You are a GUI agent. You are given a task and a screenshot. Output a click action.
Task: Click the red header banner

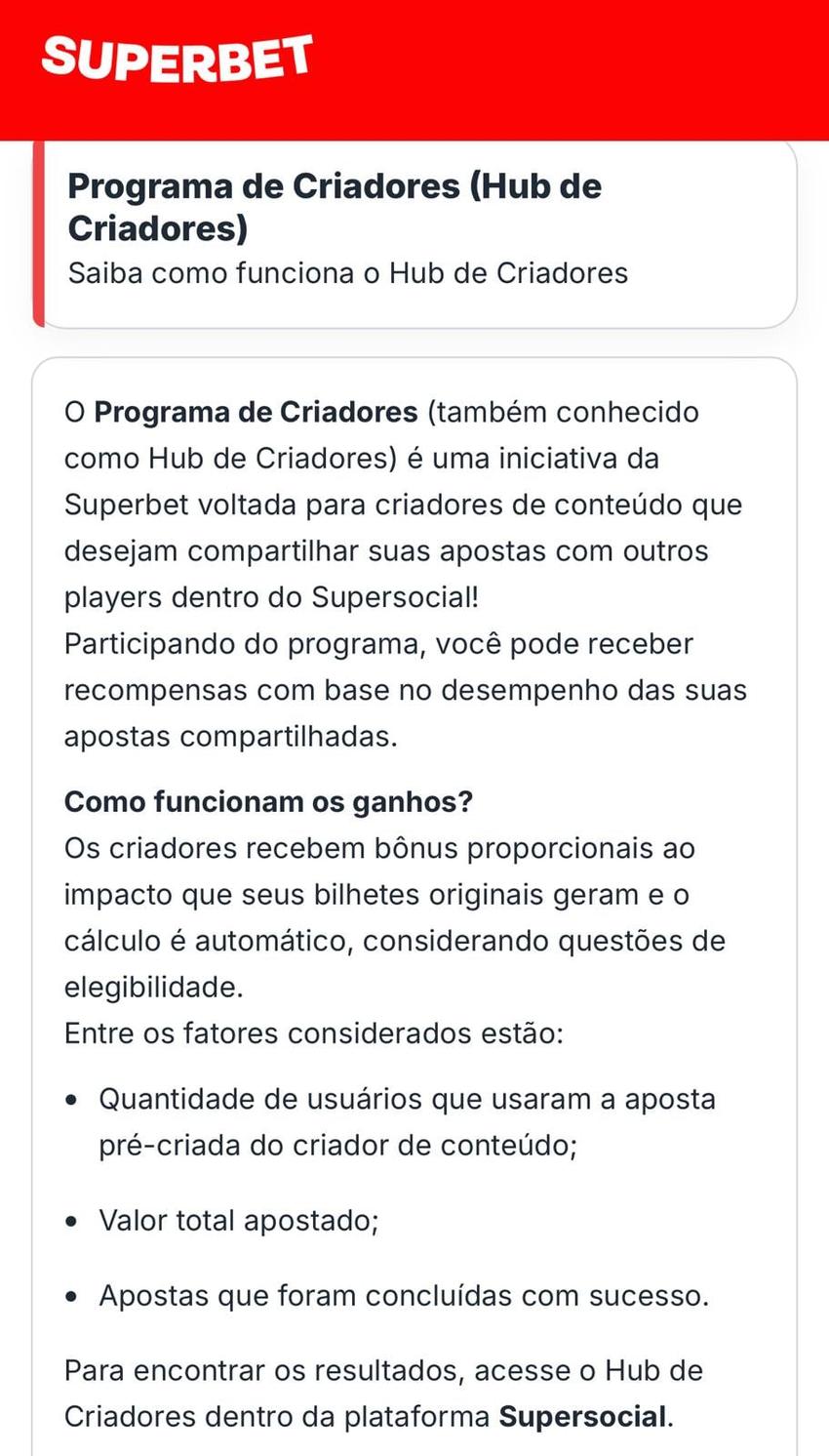[414, 68]
